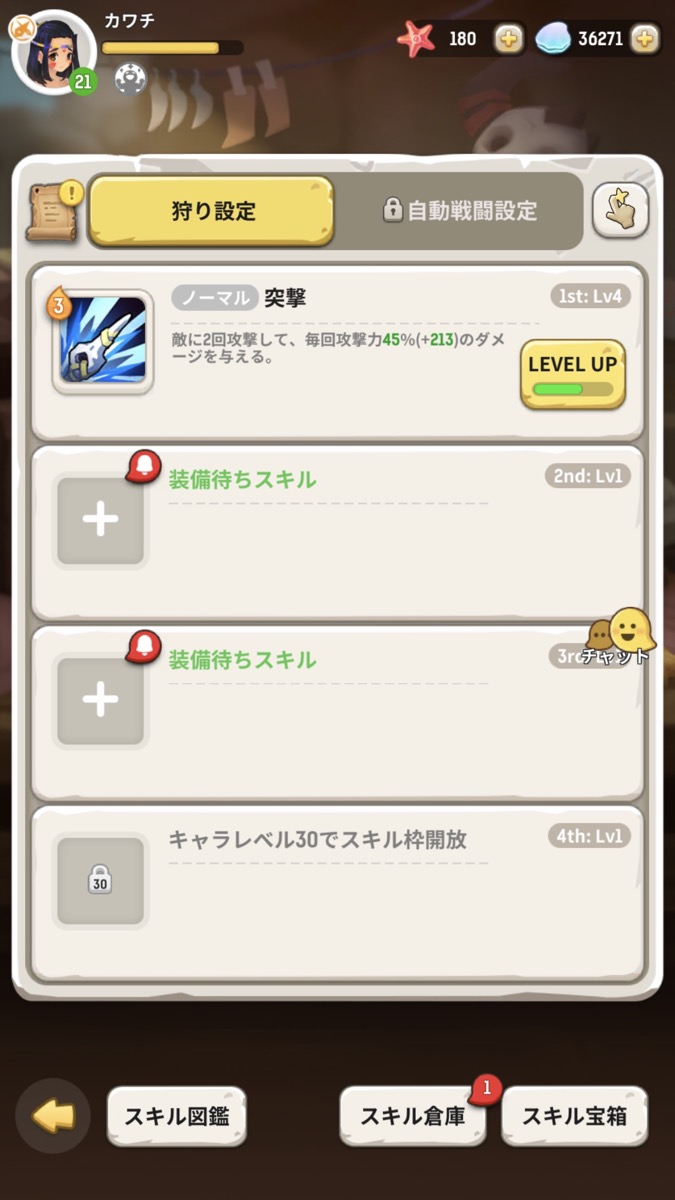This screenshot has height=1200, width=675.
Task: Tap the hand pointer sparkle button
Action: coord(620,210)
